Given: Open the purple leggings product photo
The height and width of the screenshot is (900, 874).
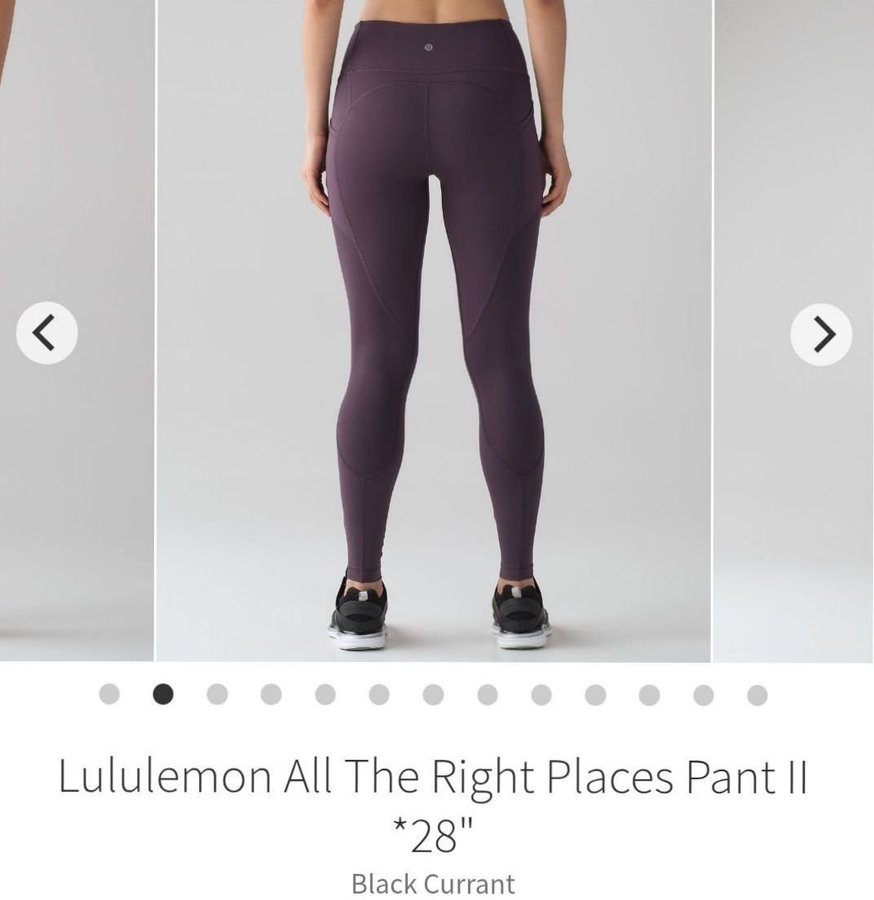Looking at the screenshot, I should tap(433, 330).
